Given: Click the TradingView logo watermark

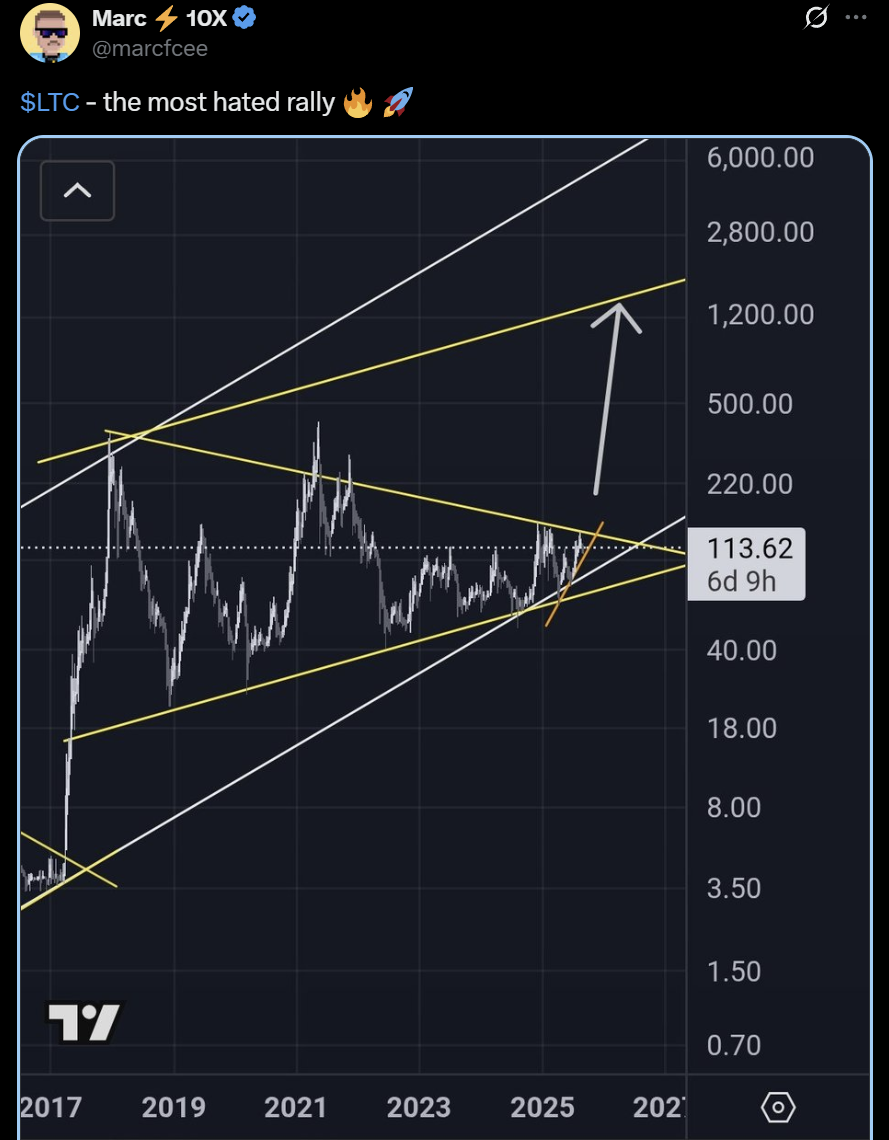Looking at the screenshot, I should pyautogui.click(x=82, y=1019).
